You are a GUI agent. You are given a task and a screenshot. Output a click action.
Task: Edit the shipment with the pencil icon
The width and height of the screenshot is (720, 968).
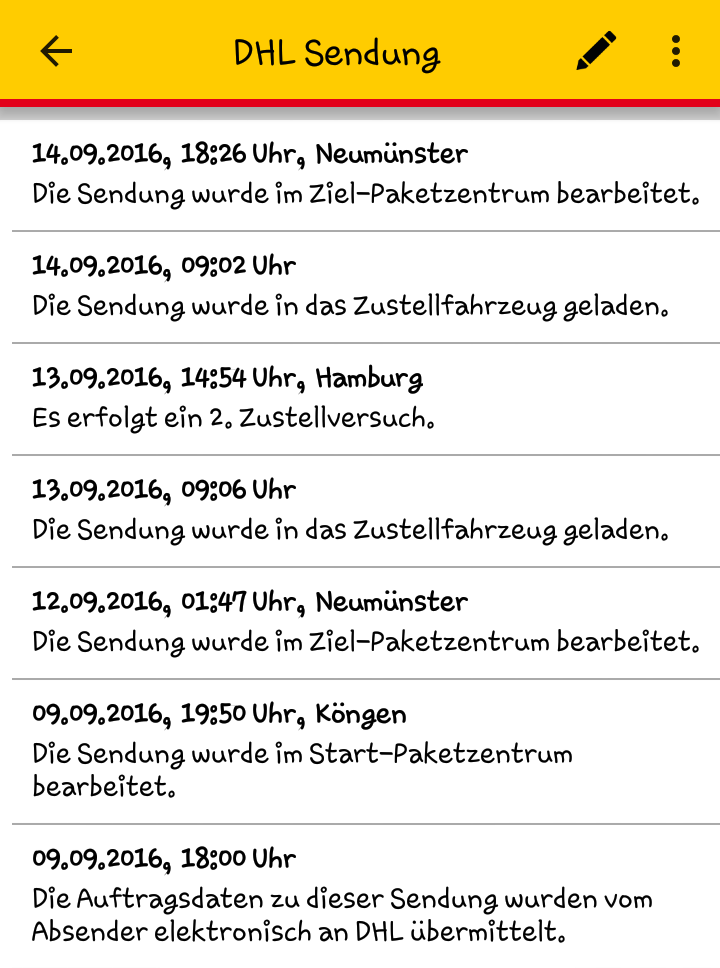point(596,51)
